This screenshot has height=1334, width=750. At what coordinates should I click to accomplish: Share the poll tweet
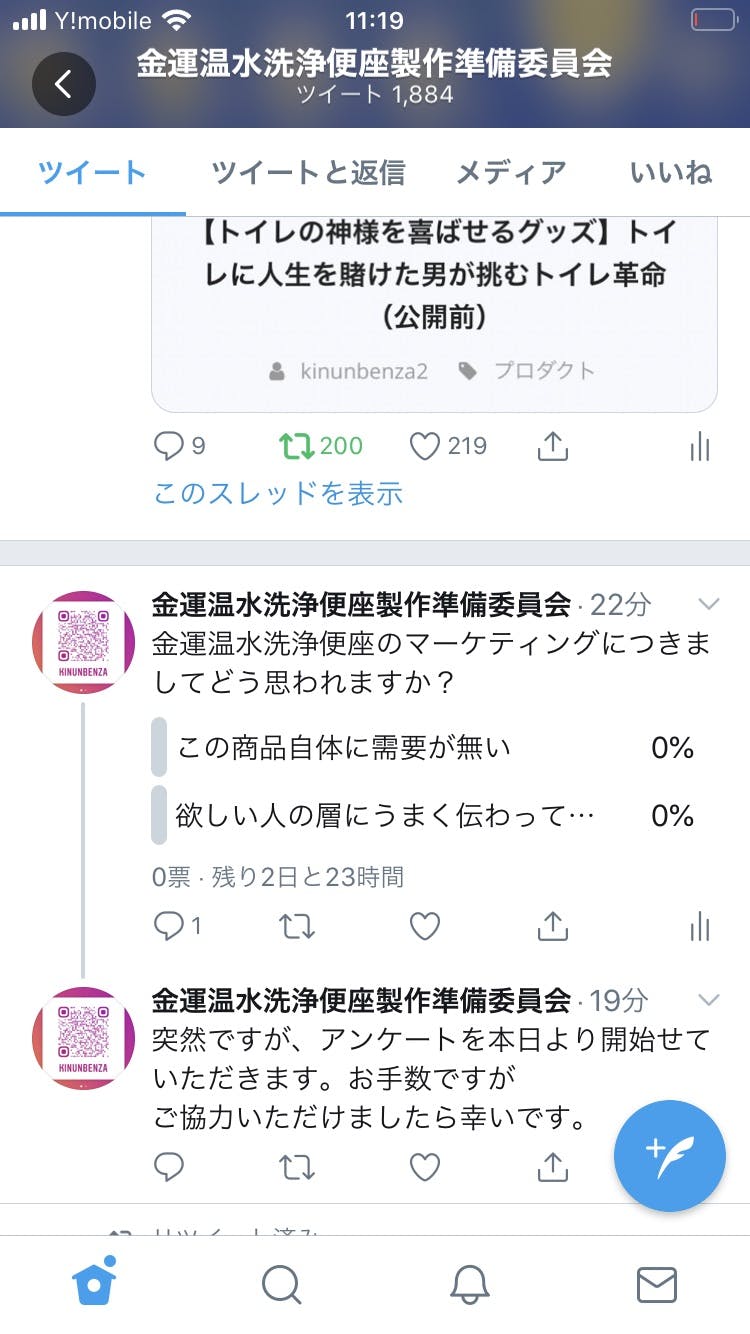[552, 927]
